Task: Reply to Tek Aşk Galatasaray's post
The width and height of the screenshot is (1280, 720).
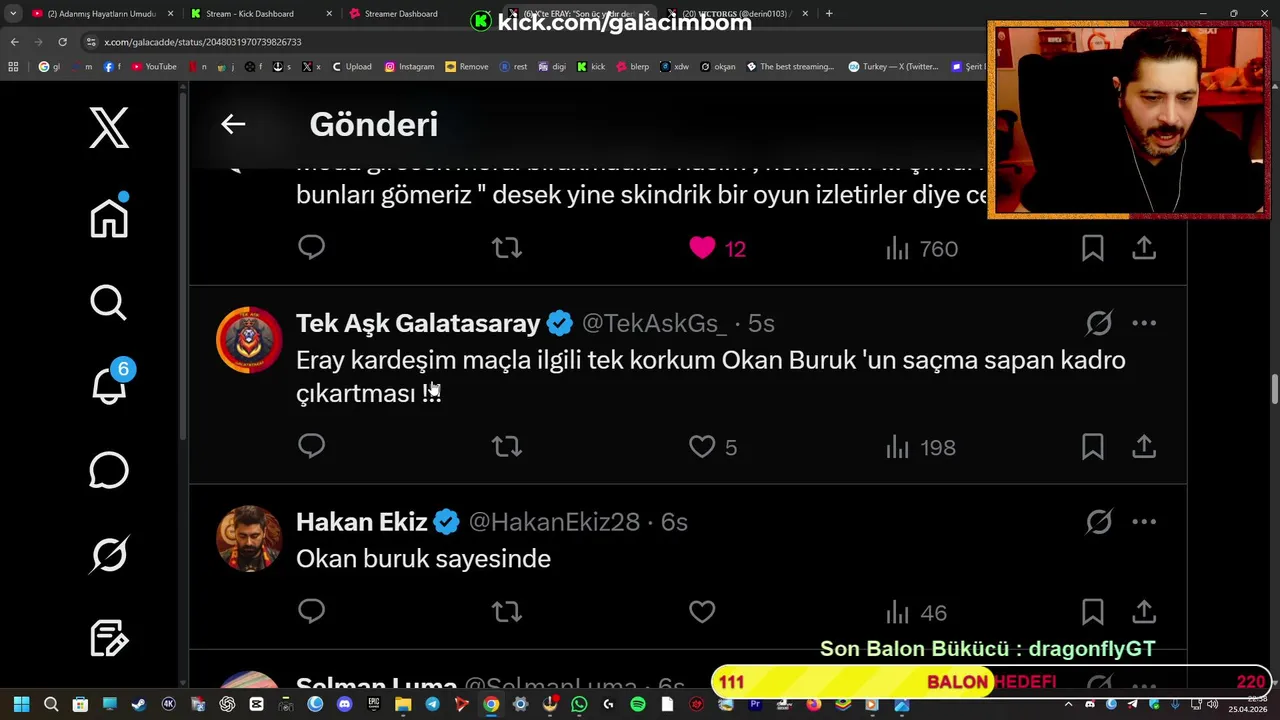Action: click(x=311, y=446)
